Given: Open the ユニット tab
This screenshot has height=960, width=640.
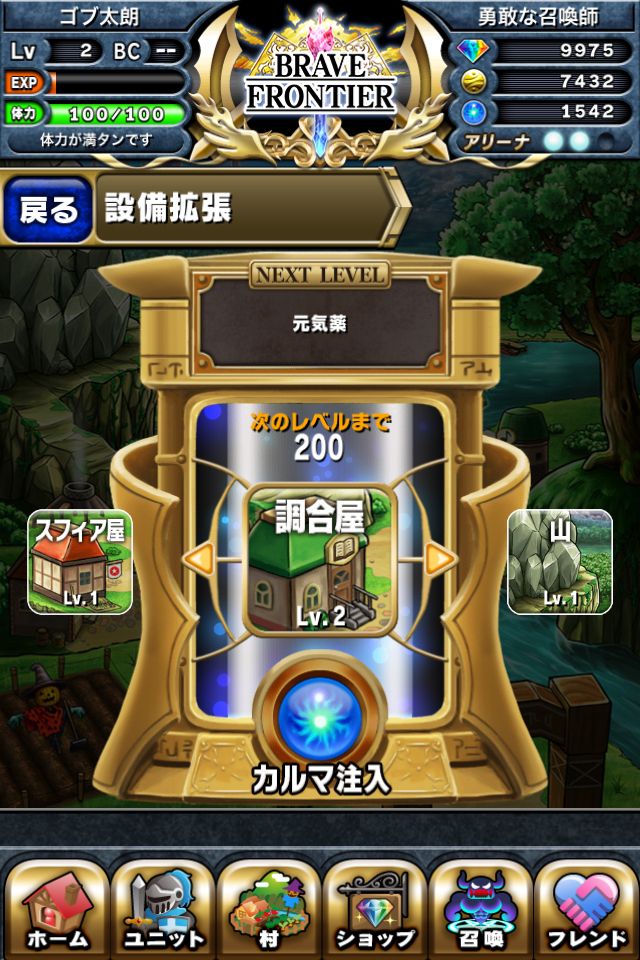Looking at the screenshot, I should (162, 908).
